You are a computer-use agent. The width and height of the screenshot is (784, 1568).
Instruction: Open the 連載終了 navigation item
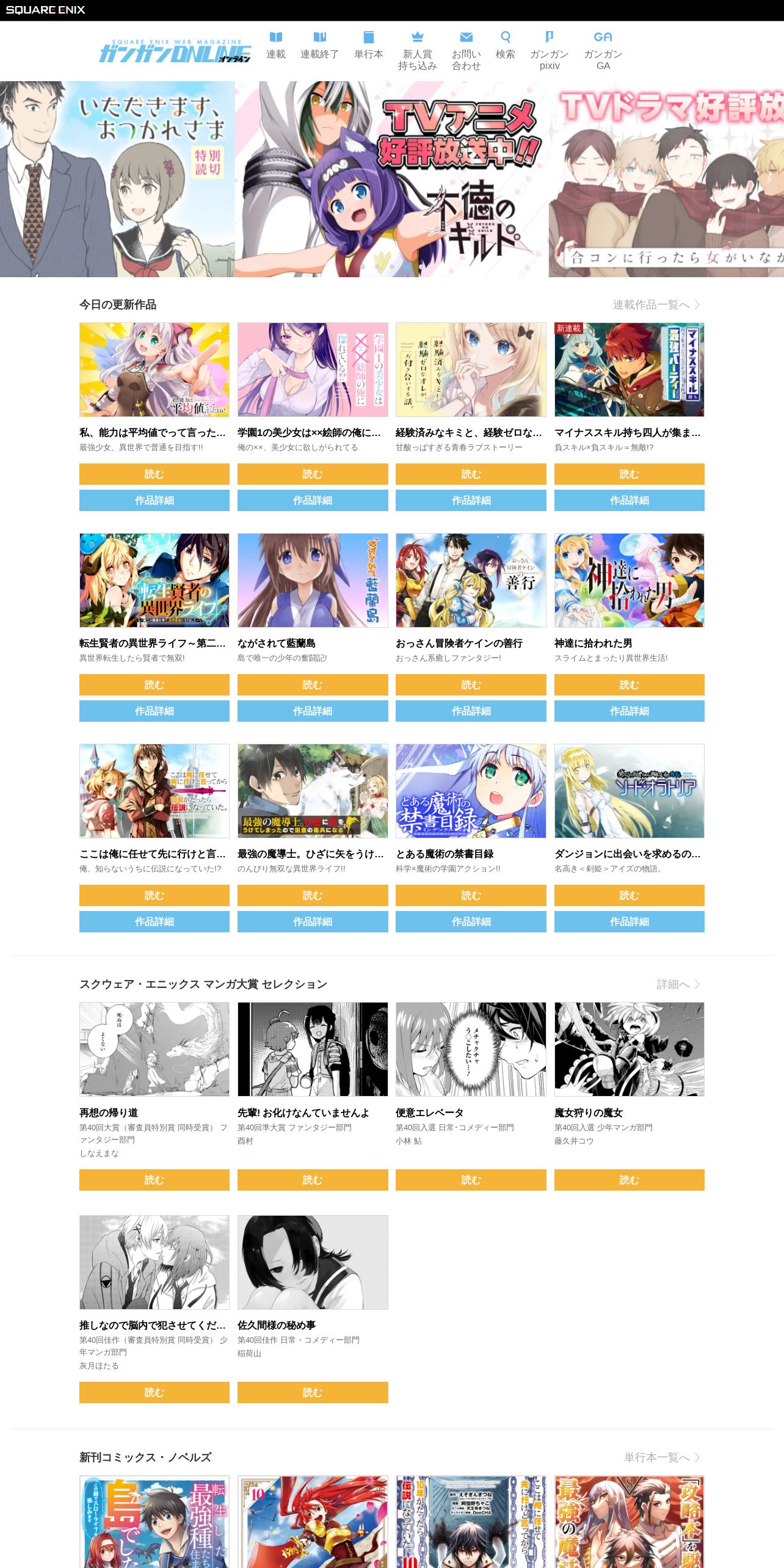coord(319,46)
